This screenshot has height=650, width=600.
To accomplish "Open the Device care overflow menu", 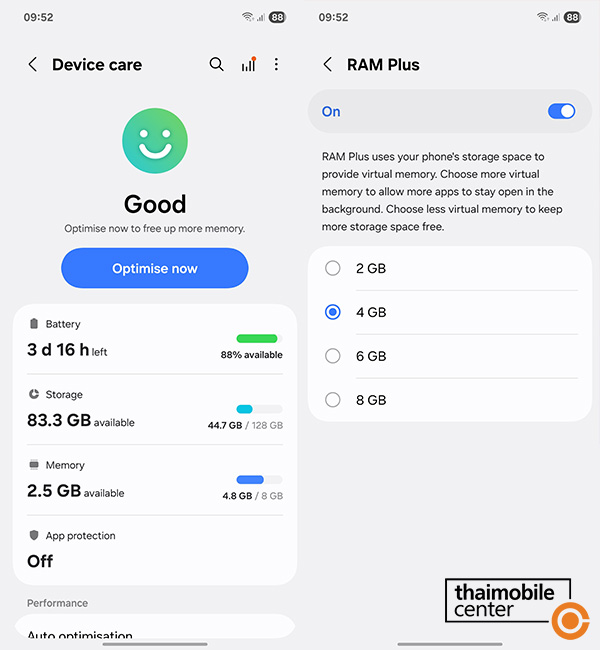I will [x=276, y=65].
